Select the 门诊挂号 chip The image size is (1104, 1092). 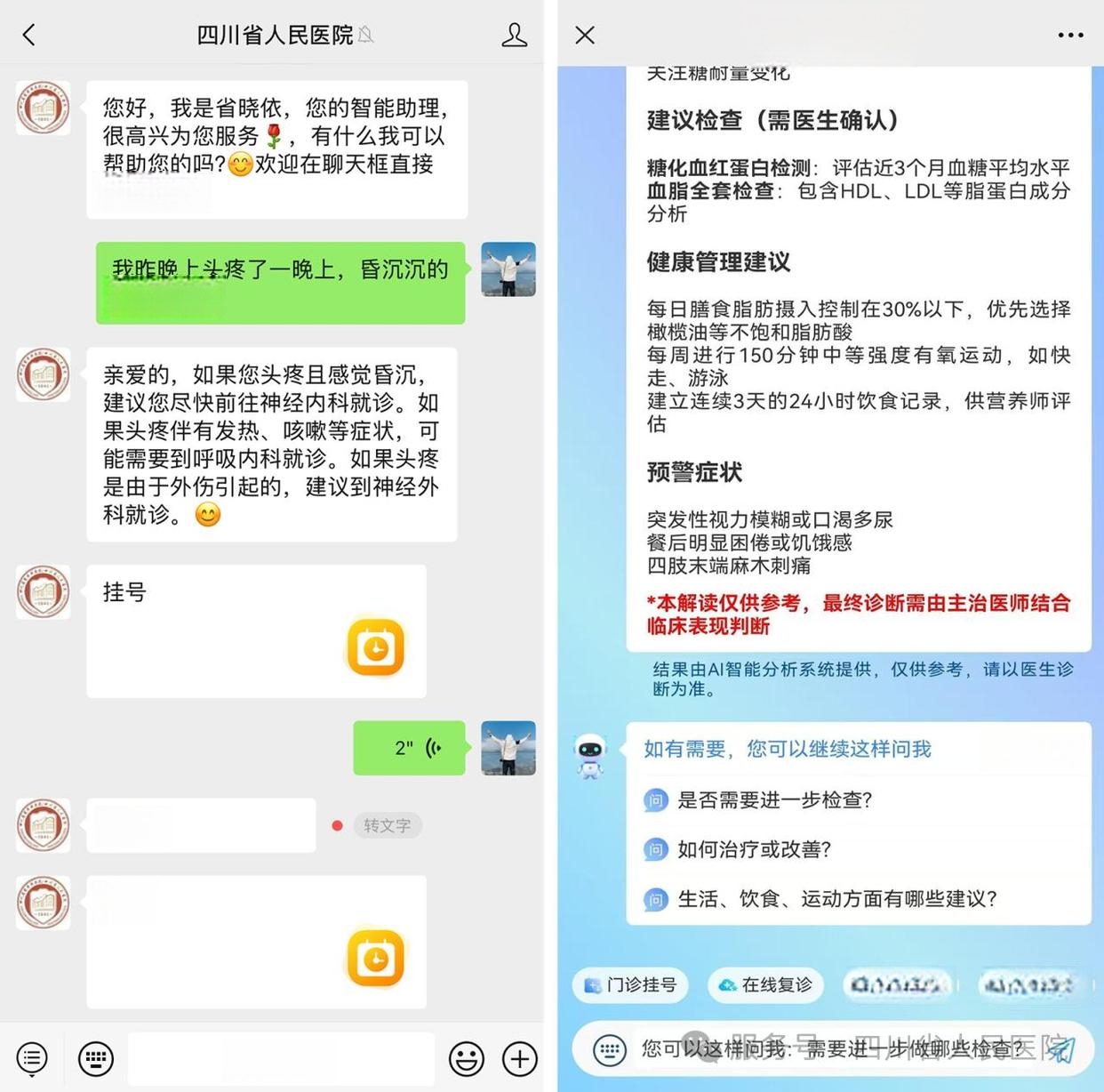(x=631, y=984)
